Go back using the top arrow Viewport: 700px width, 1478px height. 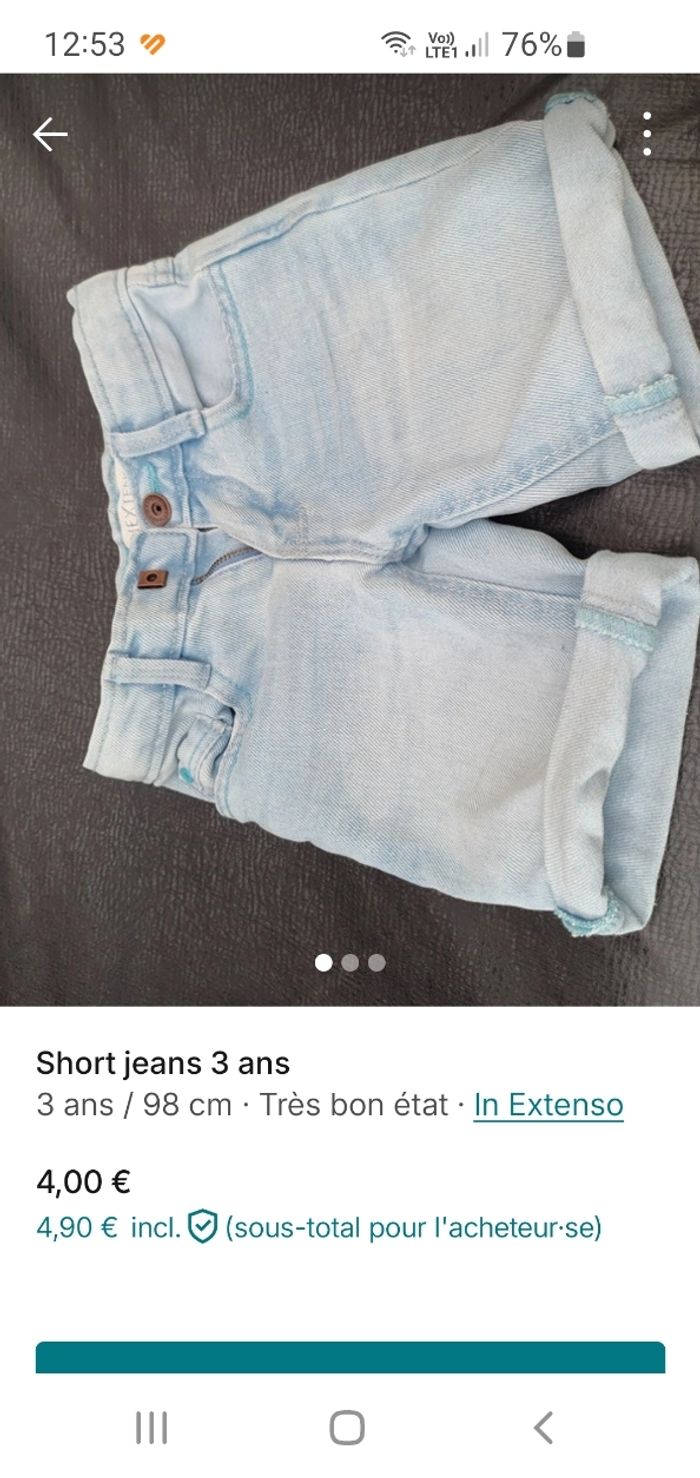[x=50, y=134]
